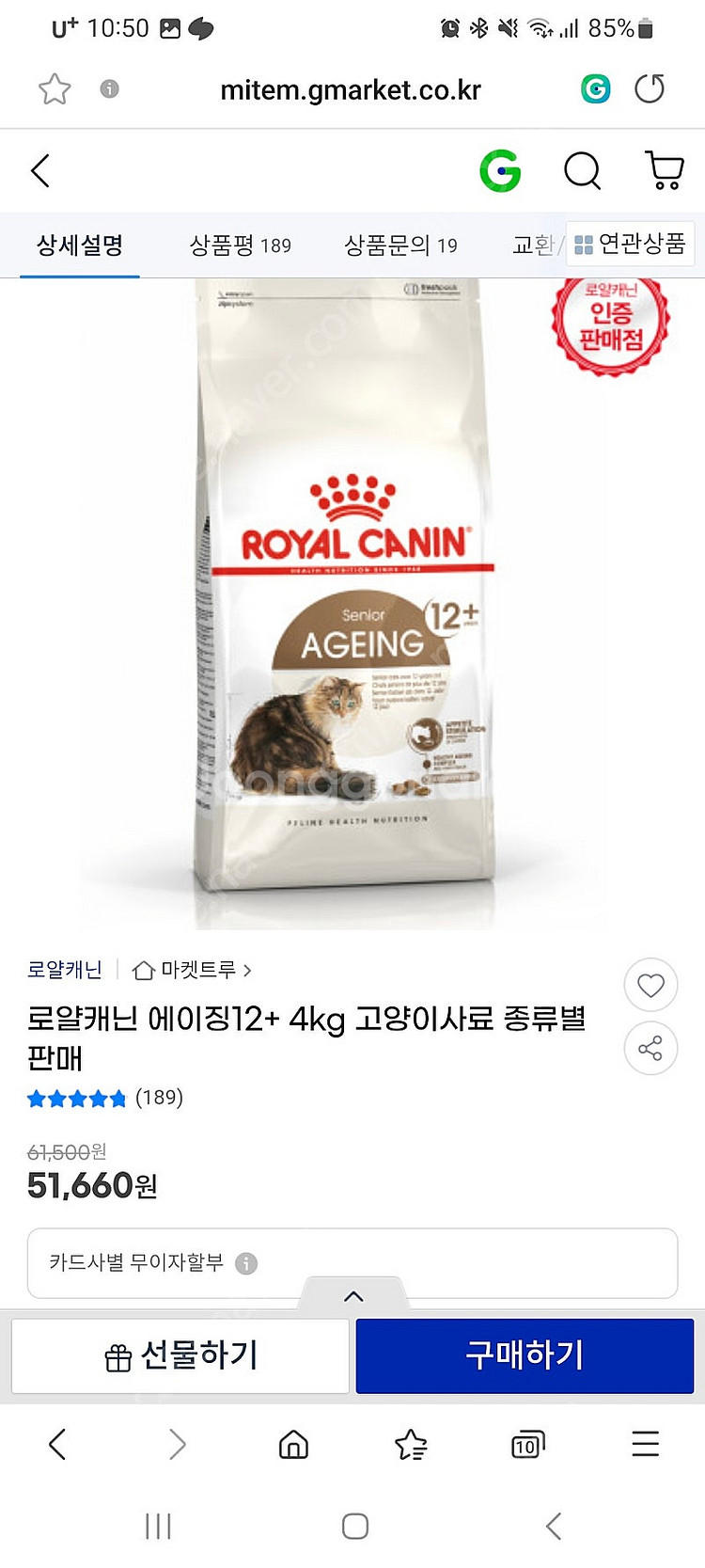Switch to the 상품문의 19 tab
This screenshot has height=1568, width=705.
pyautogui.click(x=400, y=245)
